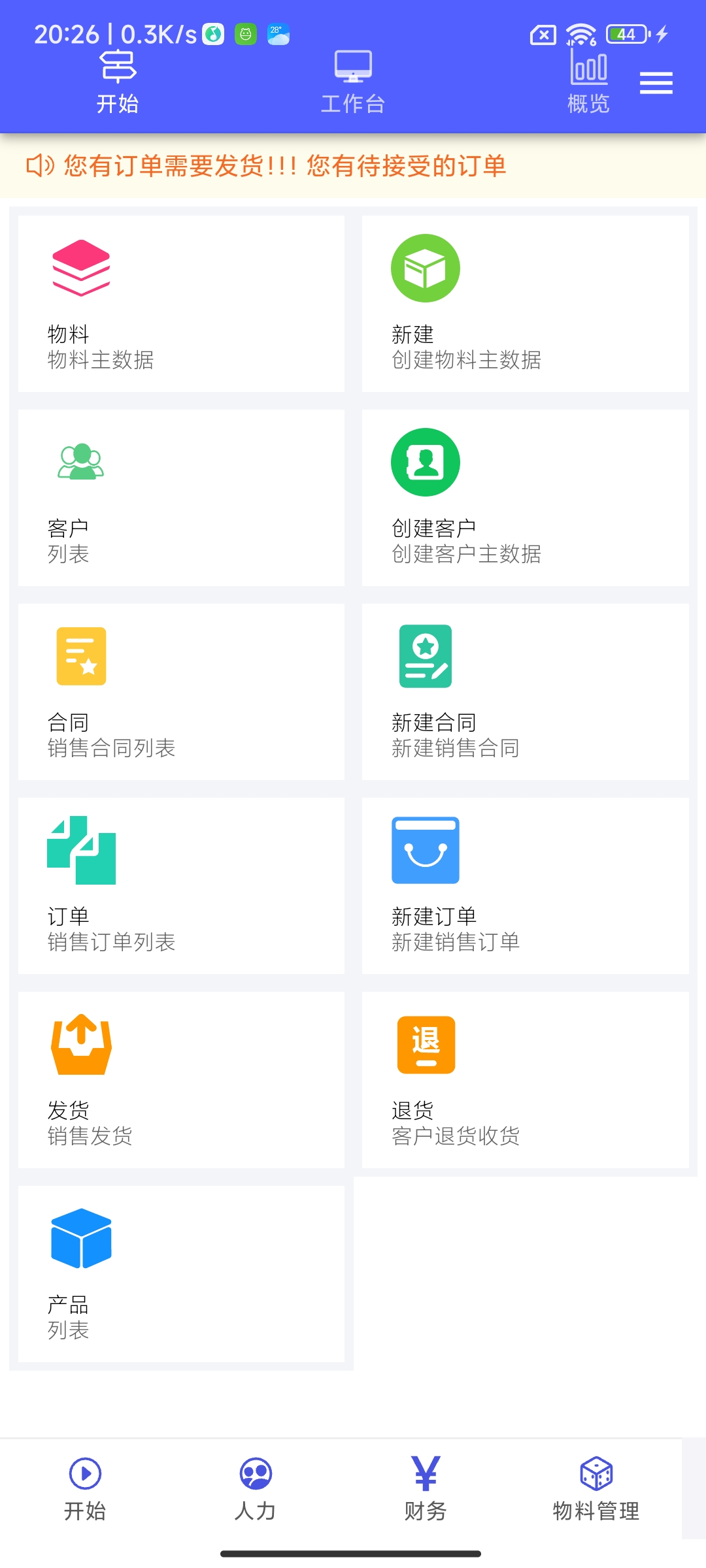Tap the 创建客户 card

tap(525, 498)
